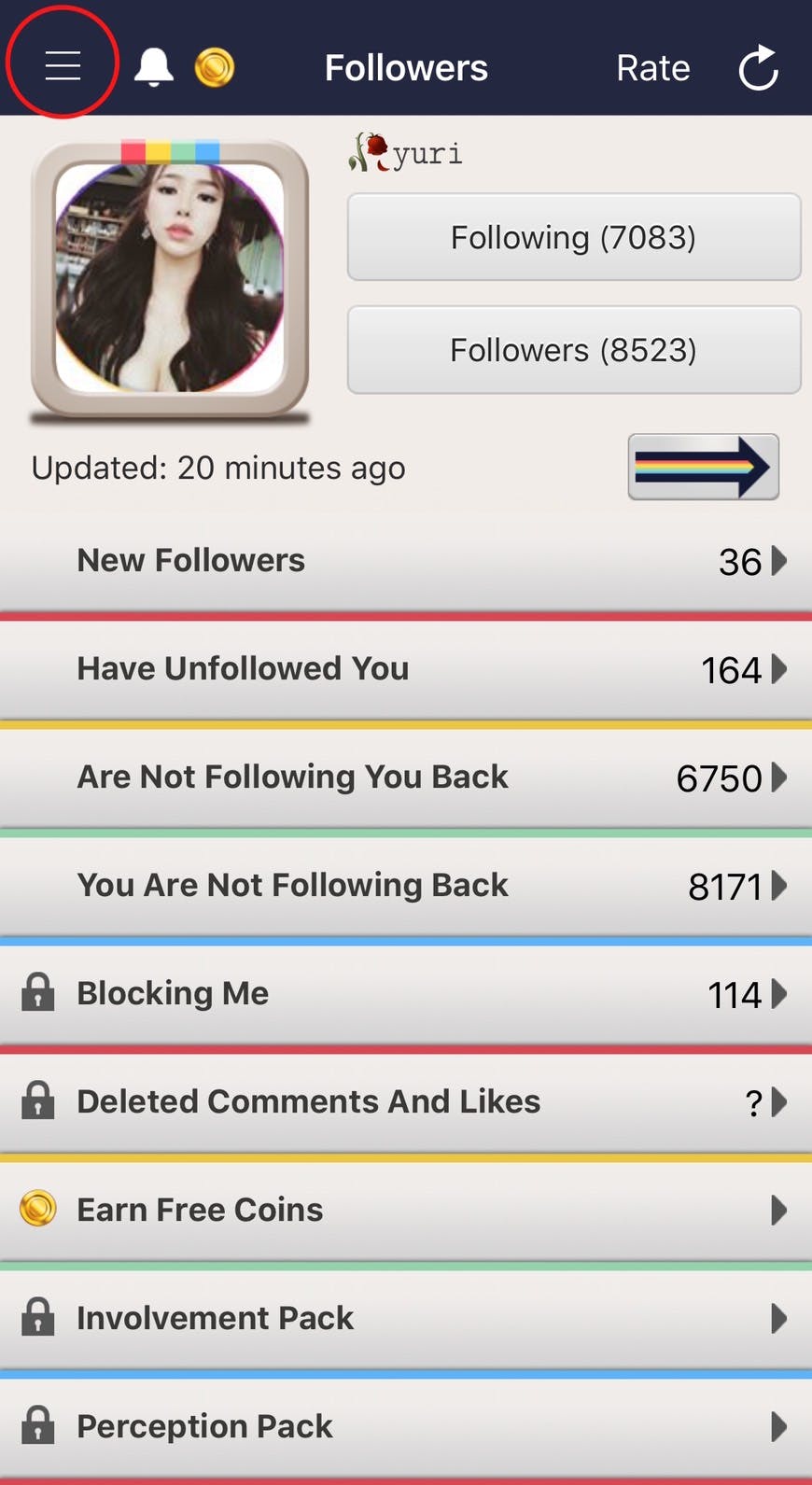Screen dimensions: 812x1485
Task: Open the Followers (8523) list
Action: pyautogui.click(x=573, y=350)
